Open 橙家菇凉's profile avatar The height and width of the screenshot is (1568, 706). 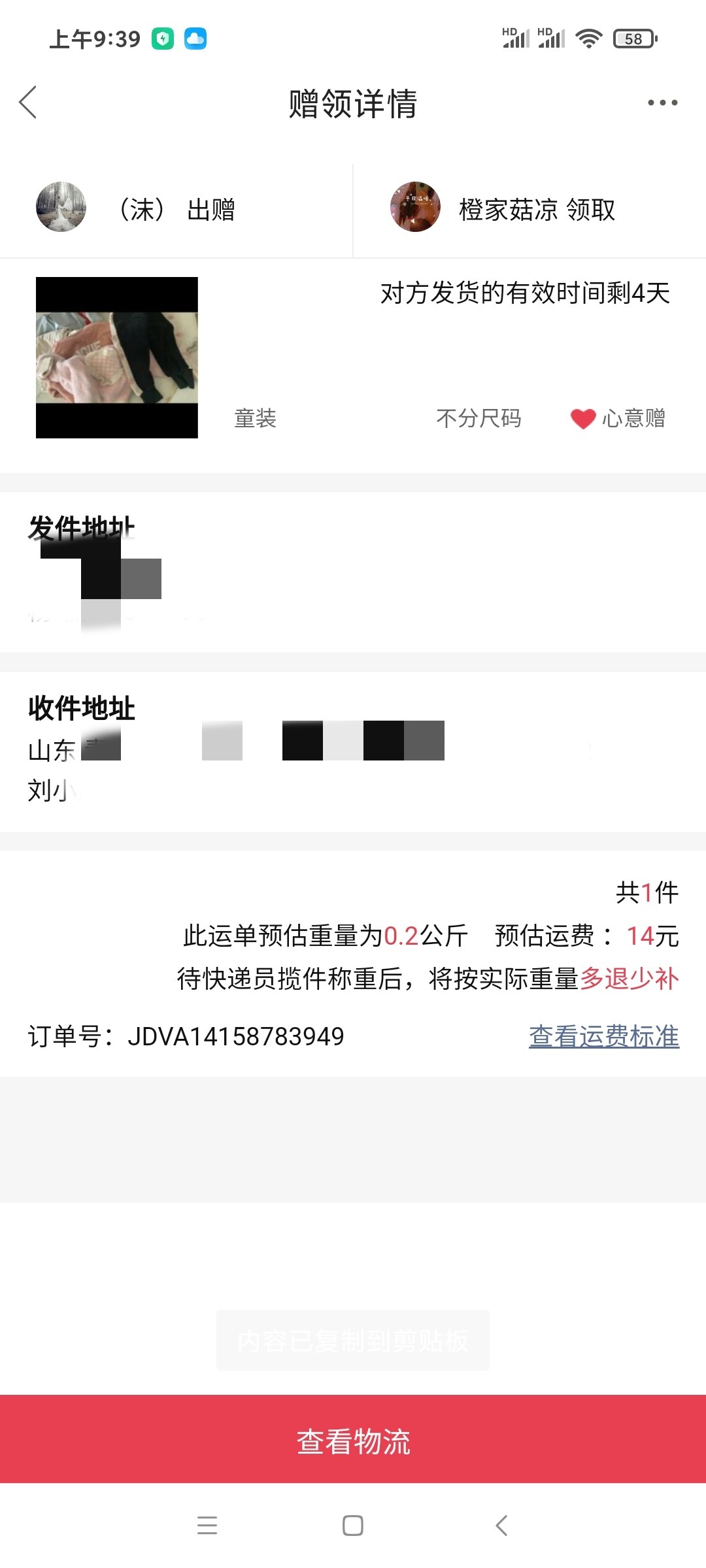tap(415, 207)
